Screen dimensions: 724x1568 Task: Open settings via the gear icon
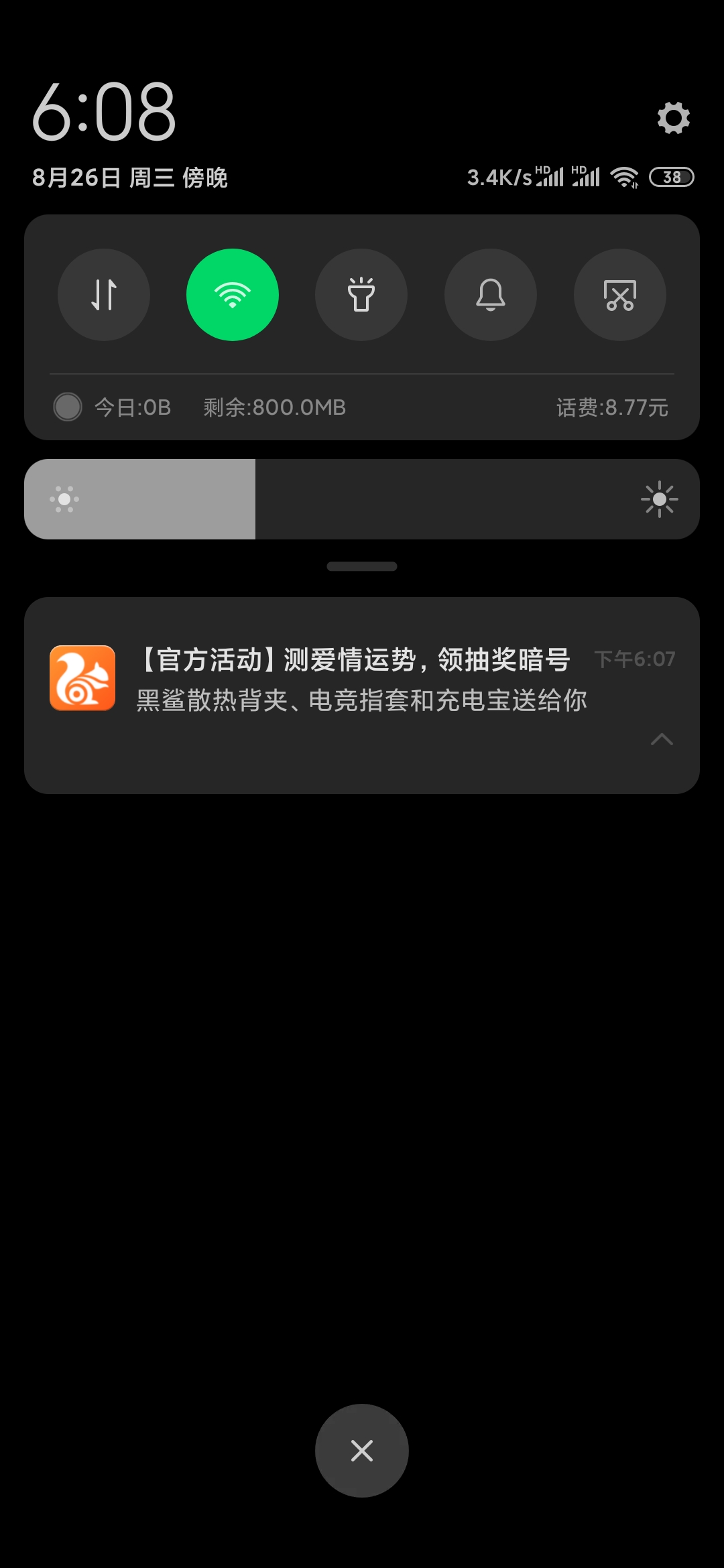click(x=673, y=118)
